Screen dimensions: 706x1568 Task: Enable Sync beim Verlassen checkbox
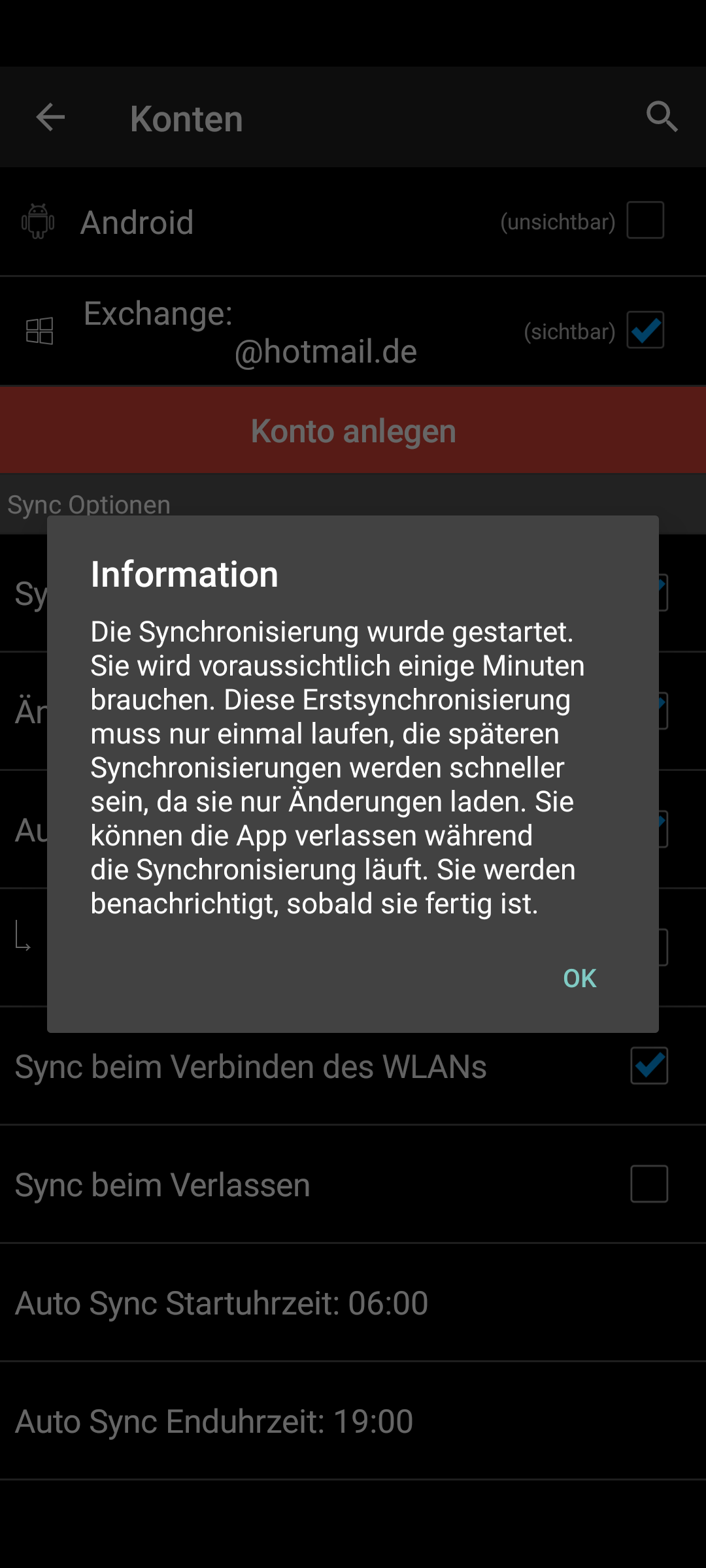pos(648,1184)
